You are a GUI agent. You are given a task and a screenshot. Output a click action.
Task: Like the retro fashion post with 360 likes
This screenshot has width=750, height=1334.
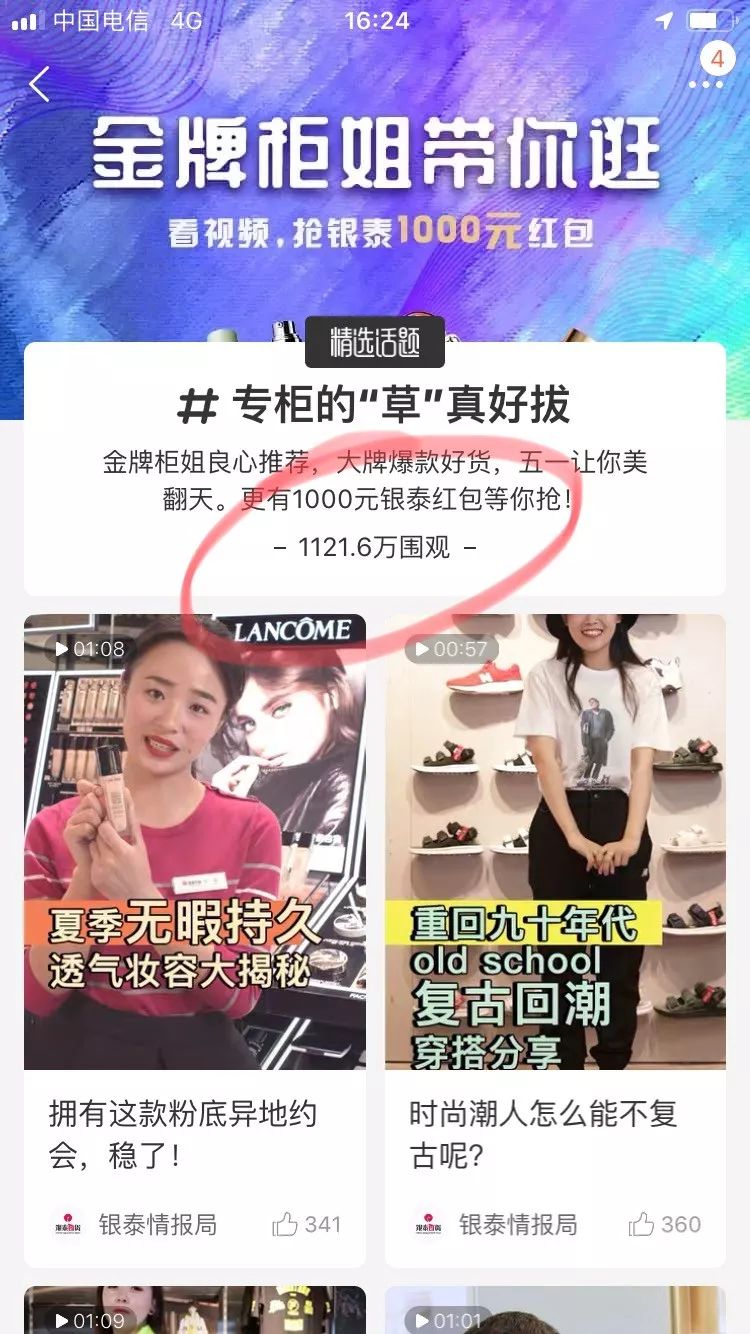click(x=665, y=1224)
